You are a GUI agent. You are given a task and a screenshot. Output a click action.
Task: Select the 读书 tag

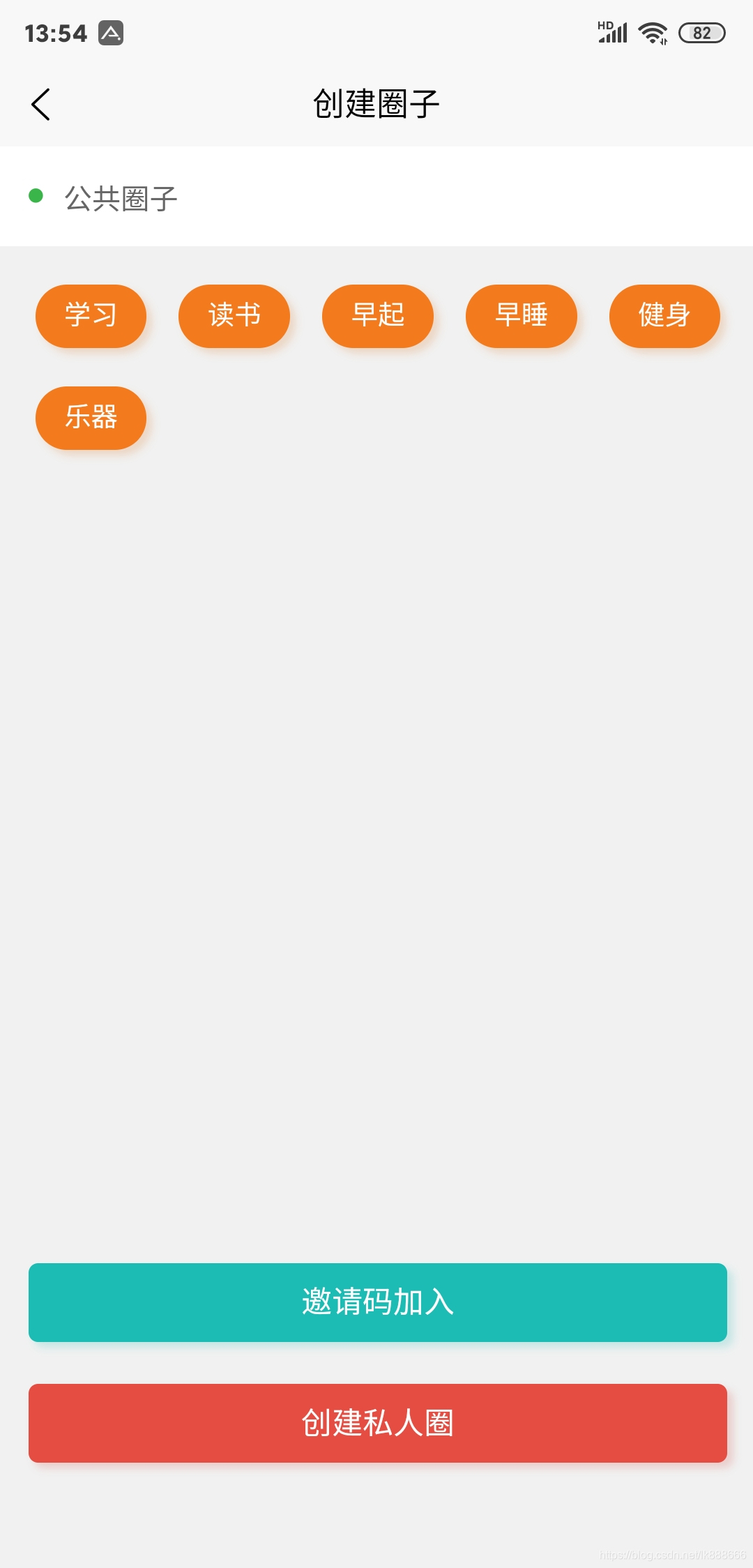(234, 315)
